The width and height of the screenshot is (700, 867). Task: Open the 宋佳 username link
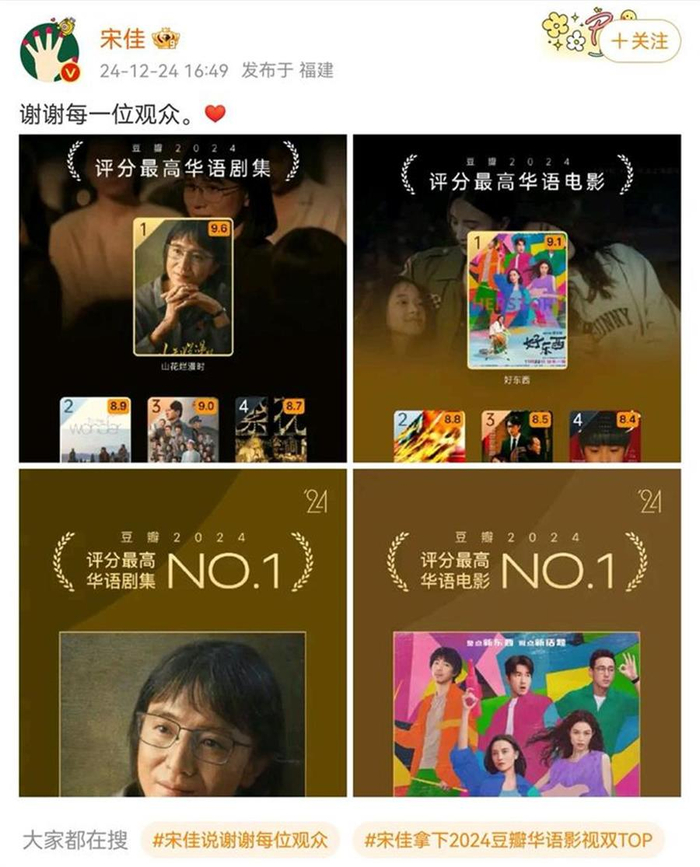click(x=121, y=38)
